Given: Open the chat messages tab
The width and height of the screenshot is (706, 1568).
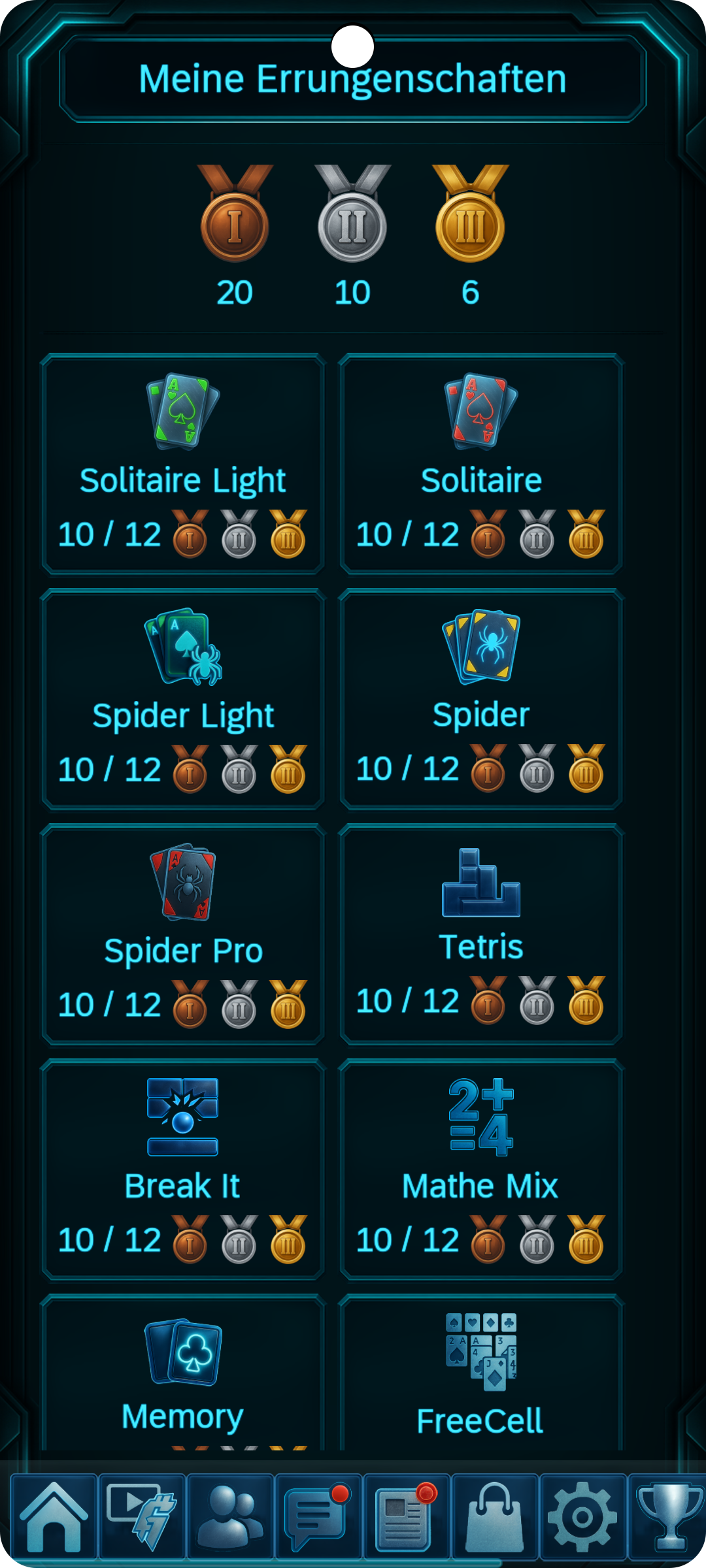Looking at the screenshot, I should pos(318,1517).
